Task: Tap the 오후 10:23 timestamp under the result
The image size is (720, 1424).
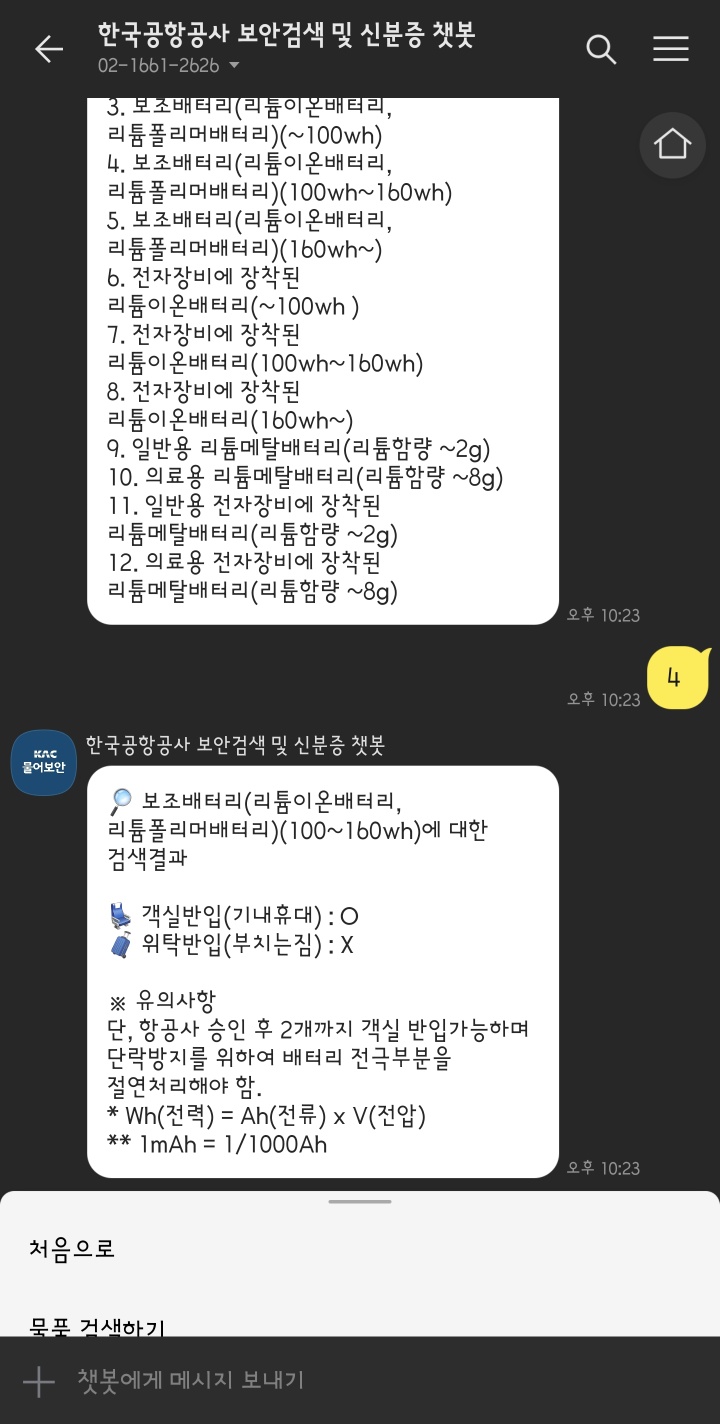Action: pos(605,1167)
